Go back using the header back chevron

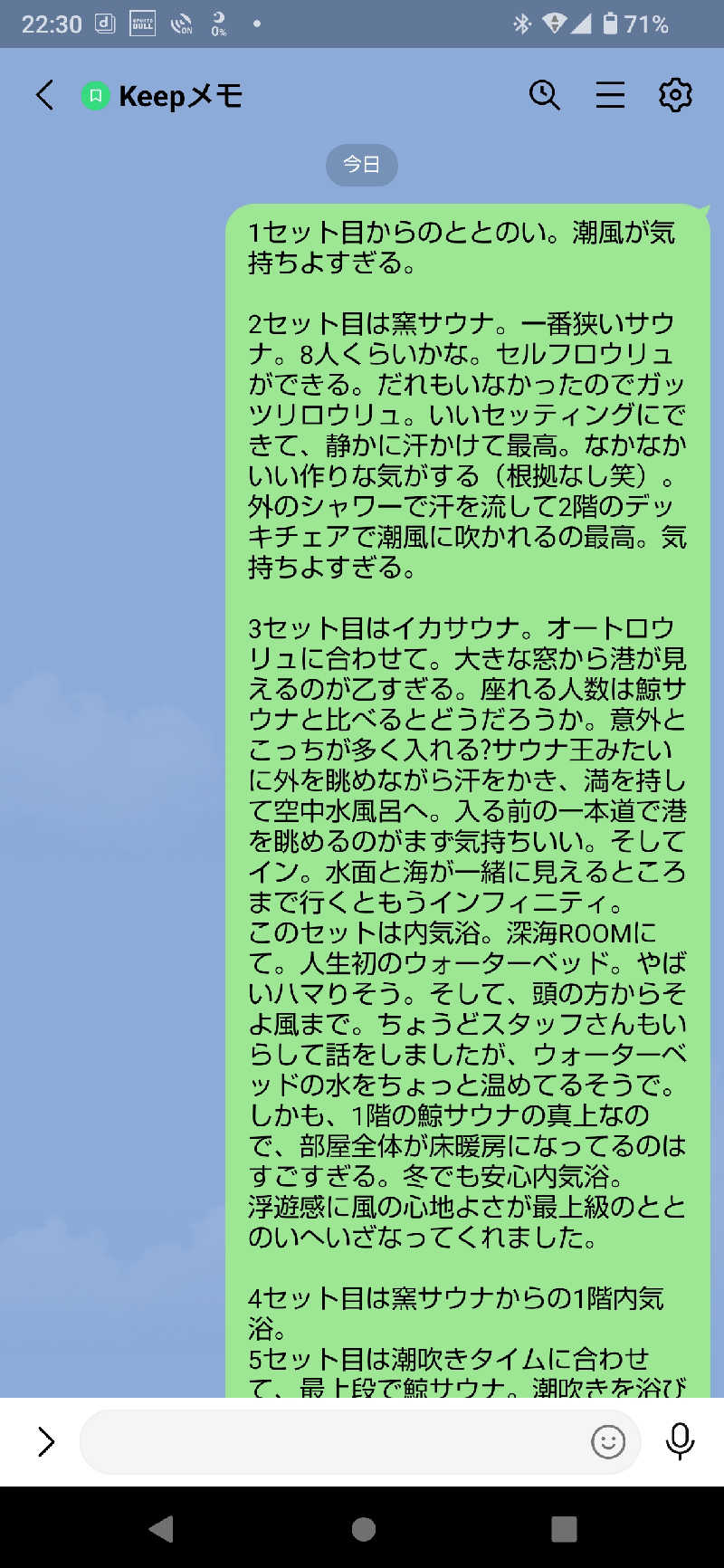click(43, 94)
